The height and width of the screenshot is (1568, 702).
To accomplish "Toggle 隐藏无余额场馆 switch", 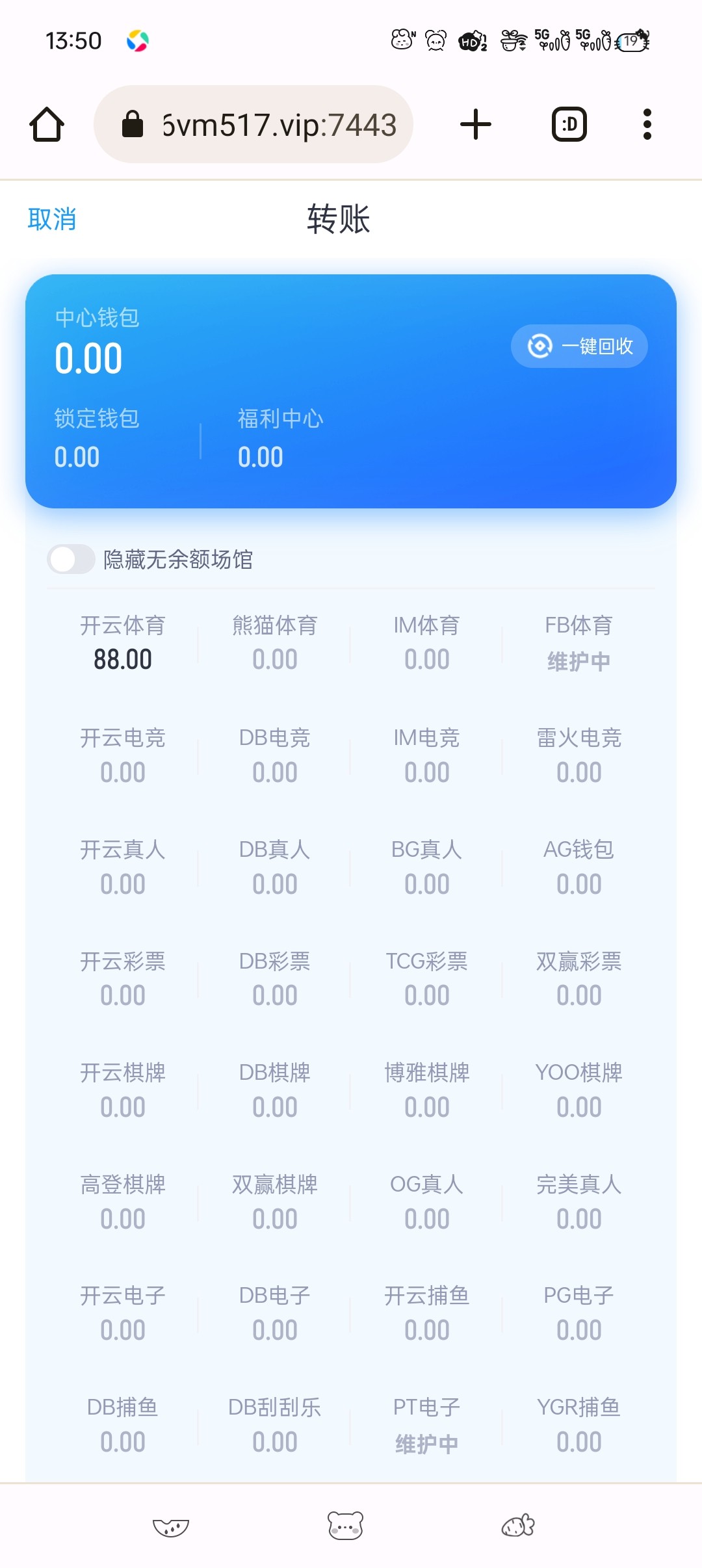I will point(71,559).
